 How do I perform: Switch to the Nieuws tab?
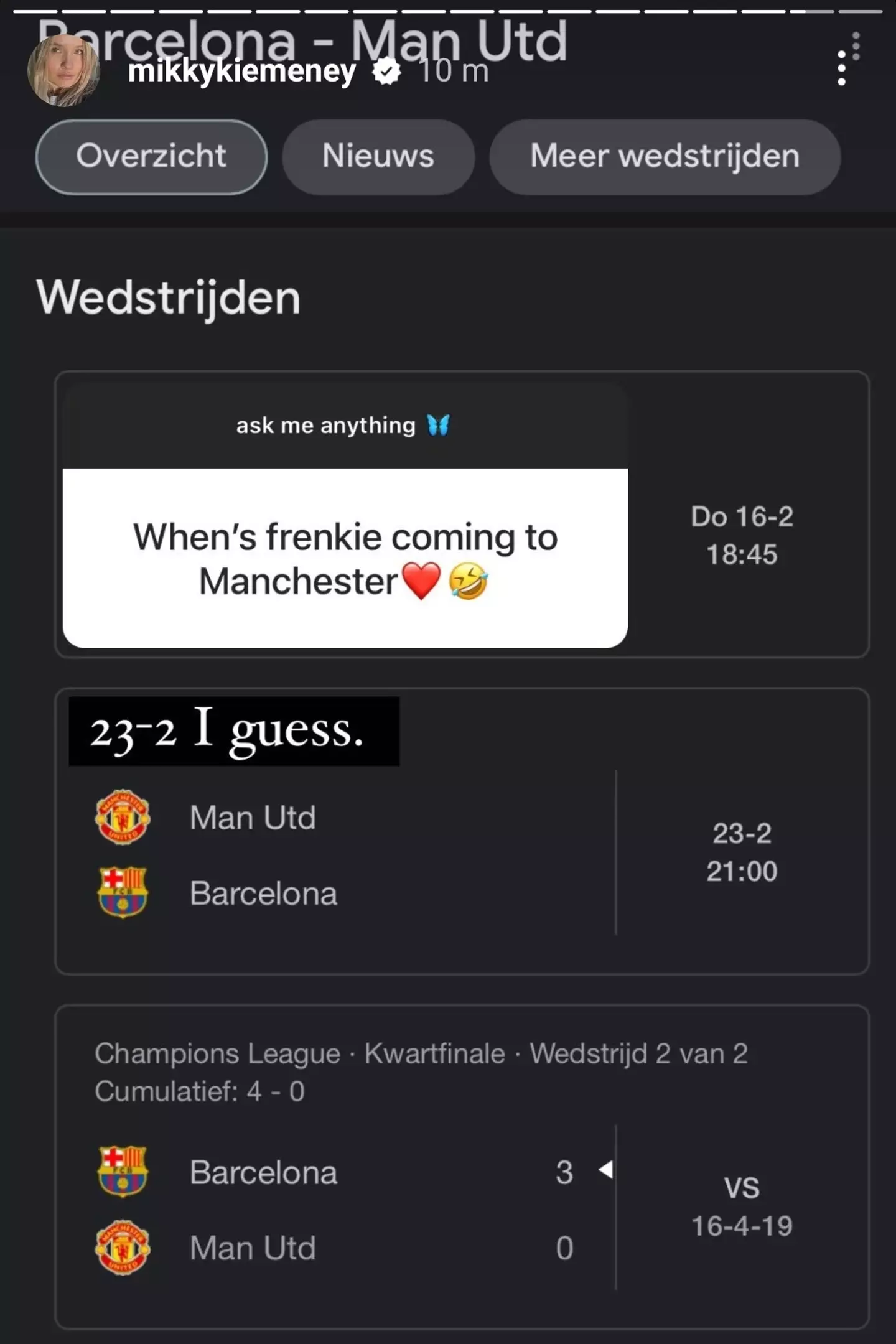377,157
